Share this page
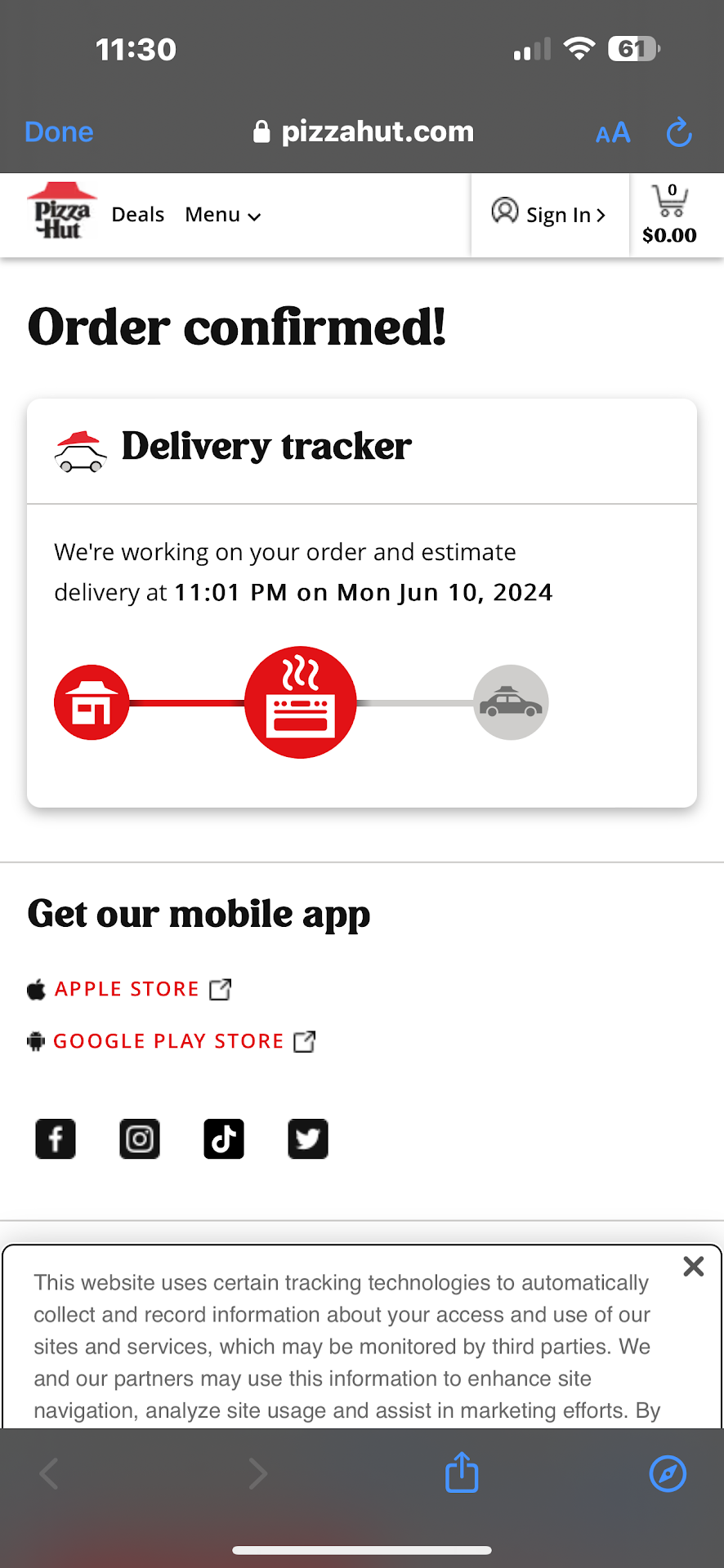The height and width of the screenshot is (1568, 724). 462,1473
